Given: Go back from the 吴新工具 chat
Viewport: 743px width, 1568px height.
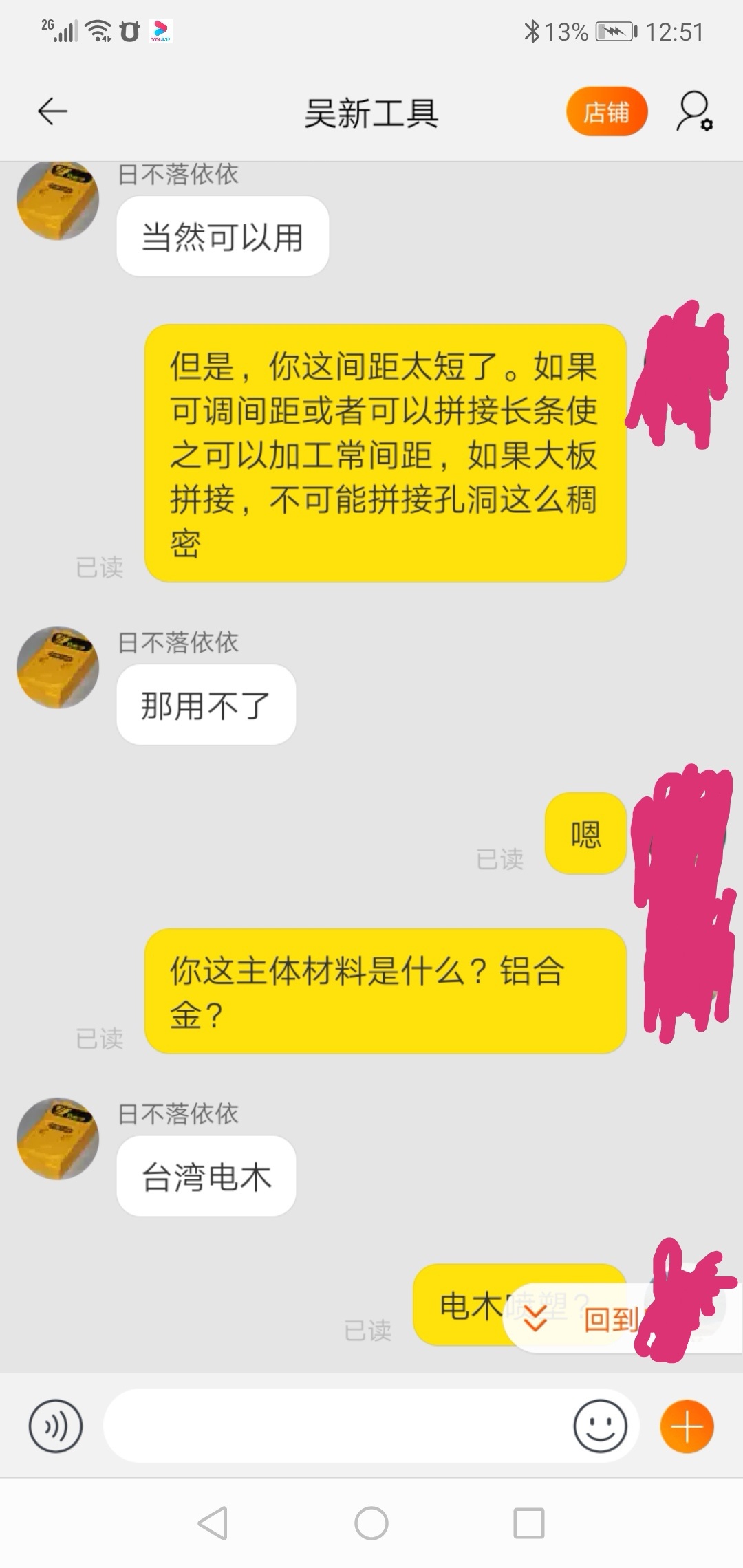Looking at the screenshot, I should point(52,111).
